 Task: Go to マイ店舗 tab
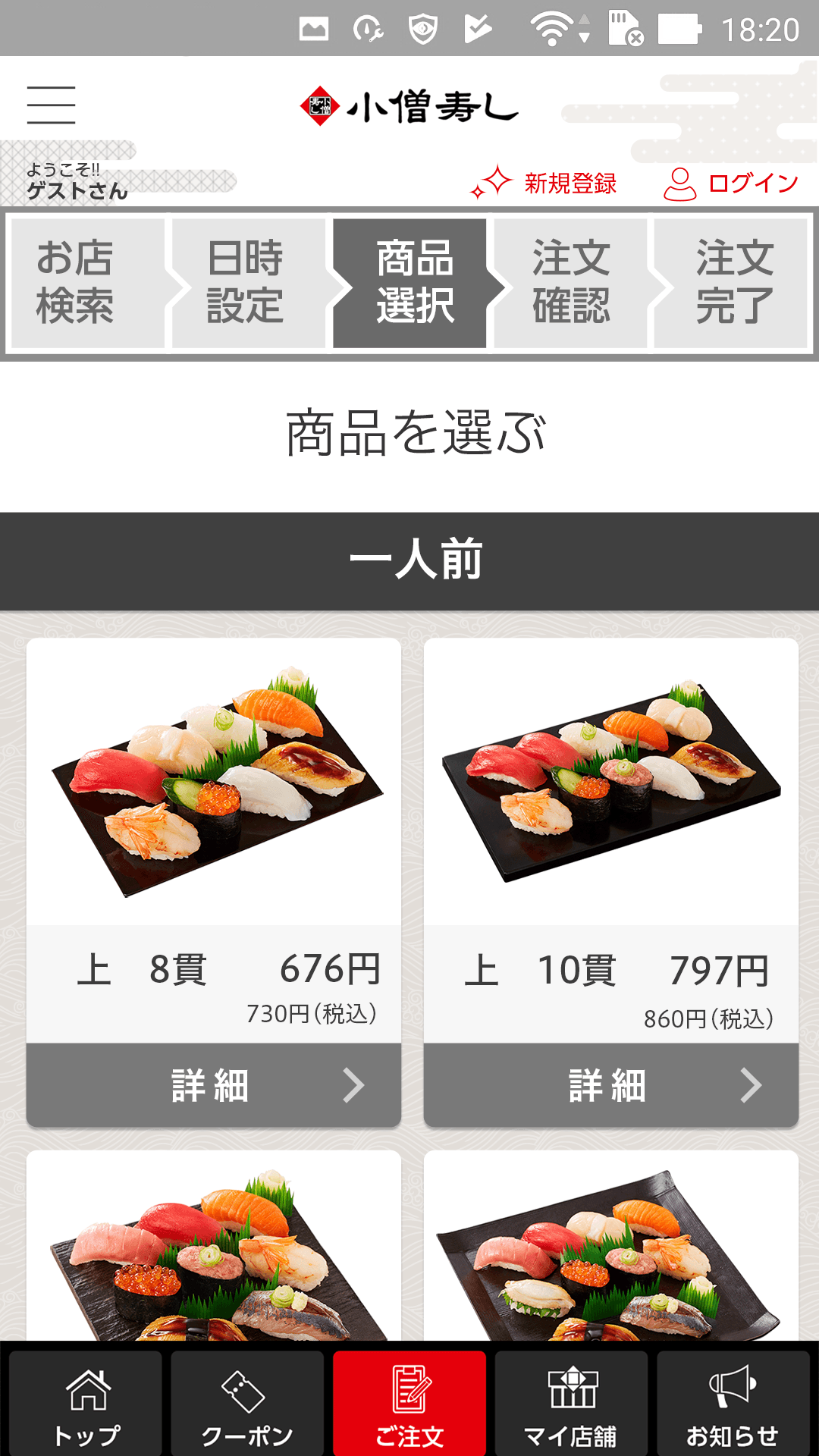(x=571, y=1404)
